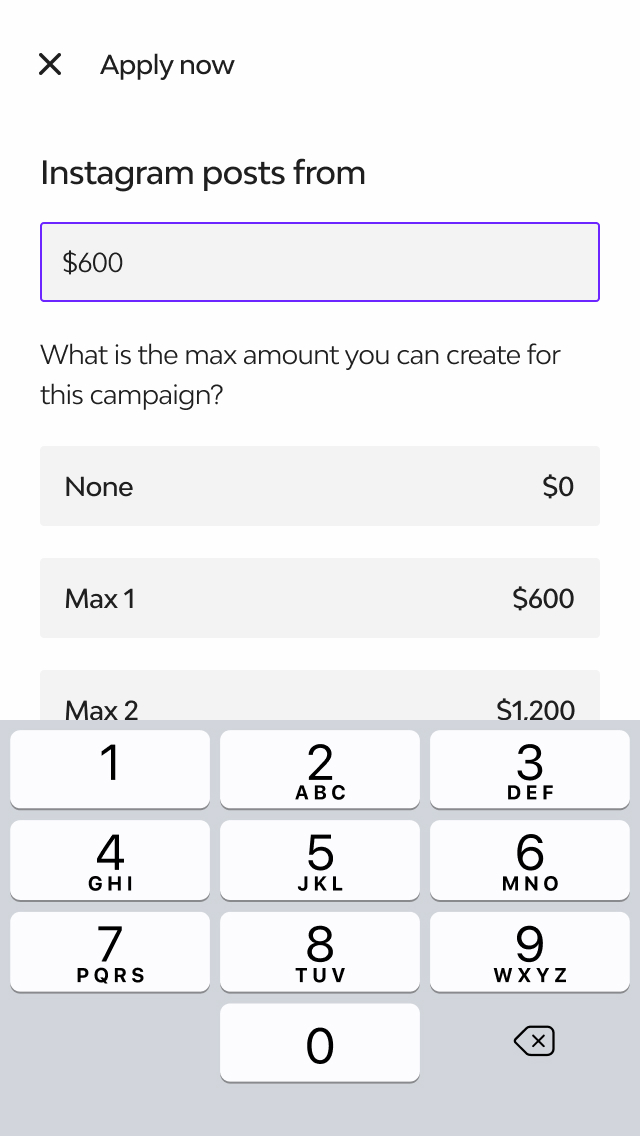
Task: Enter digit 0 on the keypad
Action: pos(320,1044)
